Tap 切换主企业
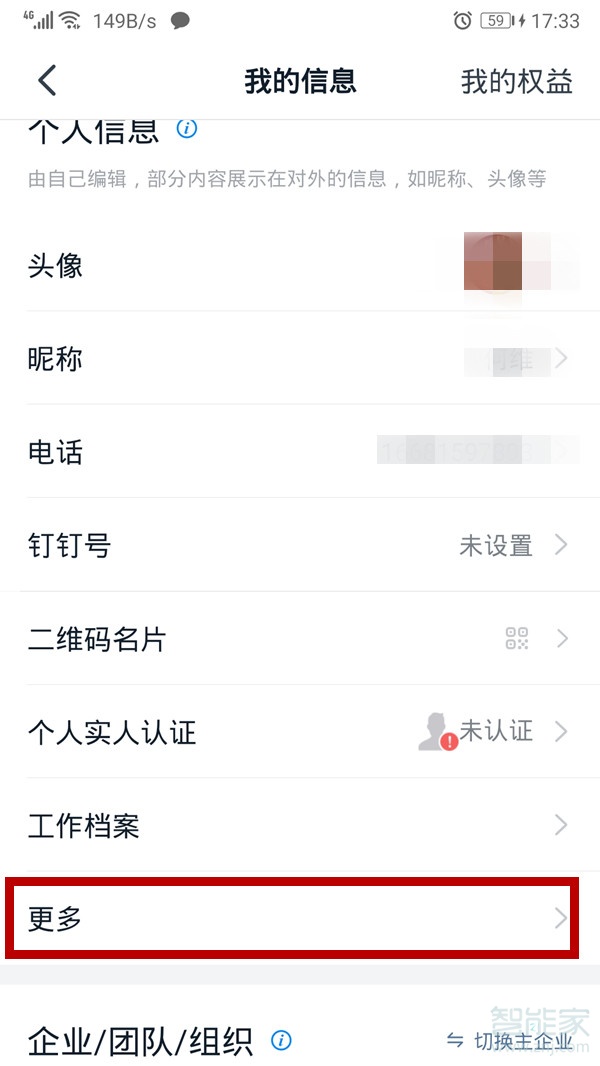 point(511,1041)
